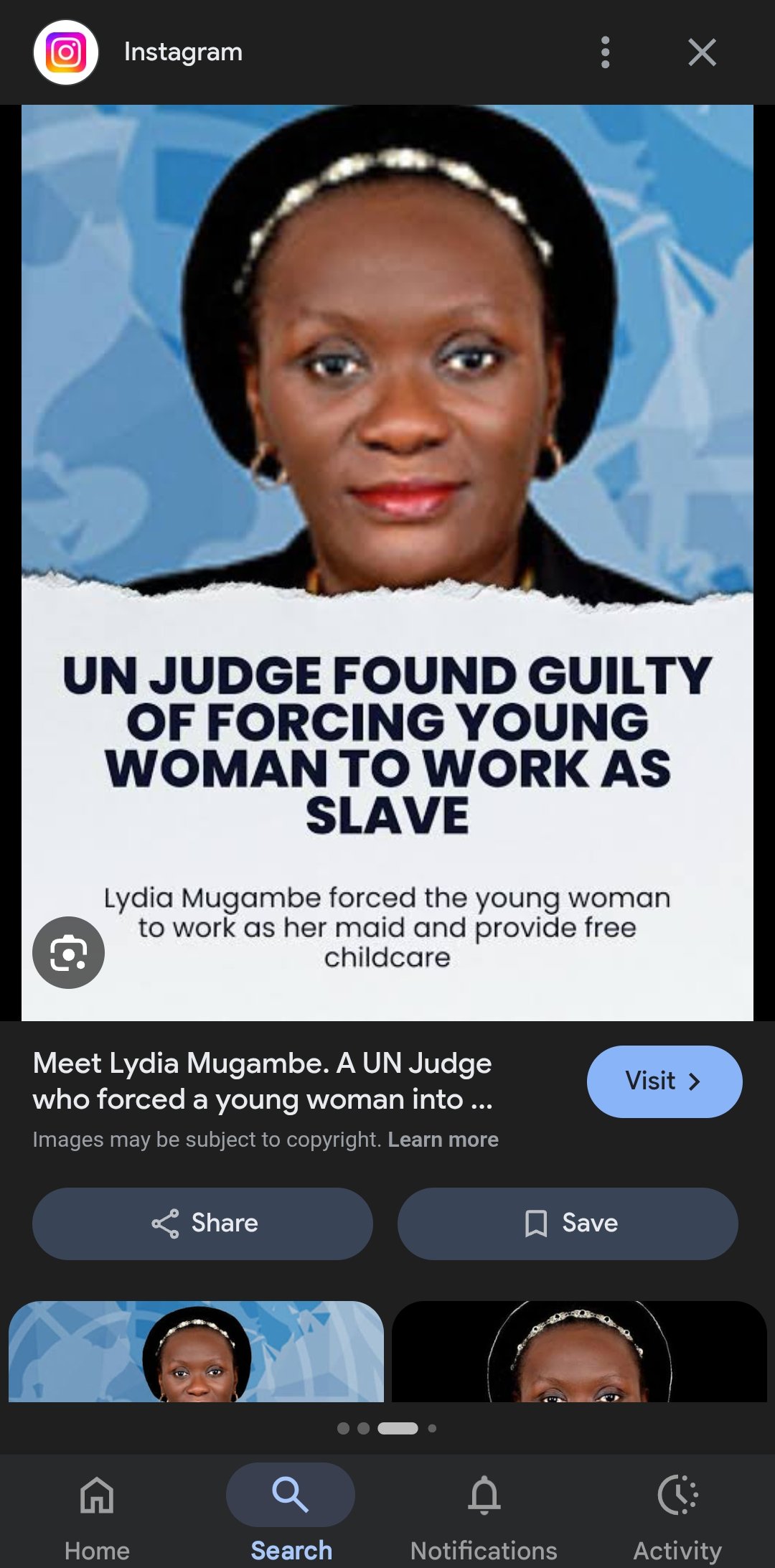Open the three-dot overflow menu
The width and height of the screenshot is (775, 1568).
point(605,52)
